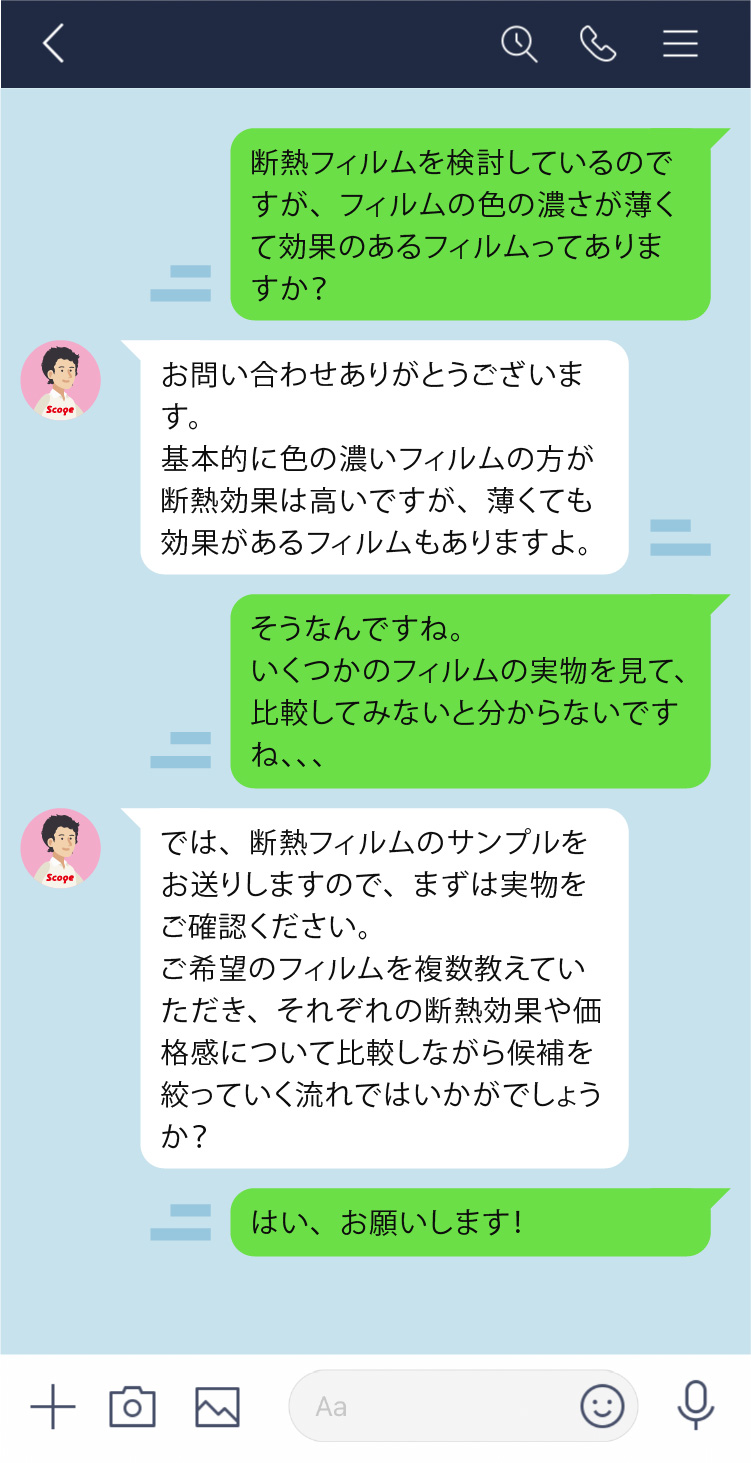Tap the microphone icon for voice input

coord(695,1405)
